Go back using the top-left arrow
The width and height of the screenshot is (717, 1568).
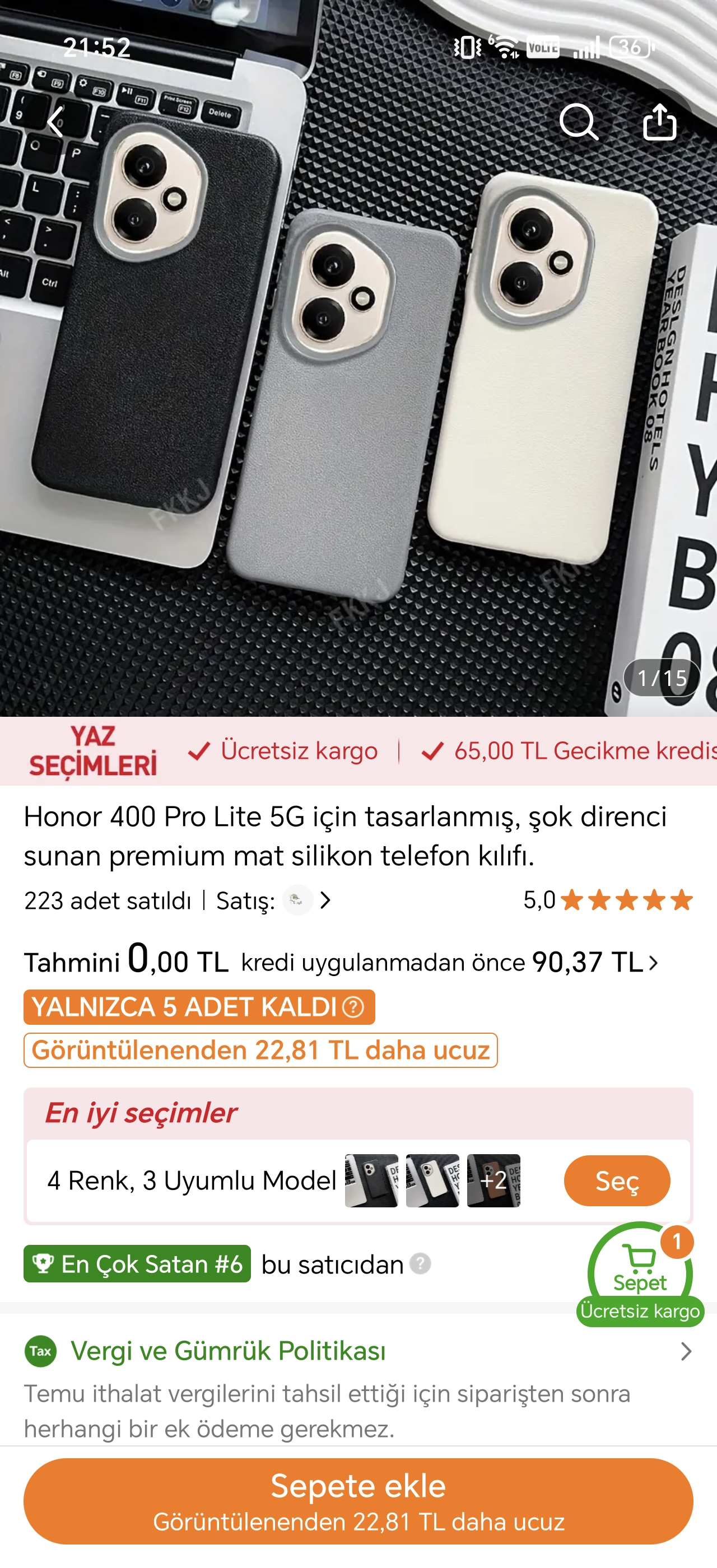point(56,122)
